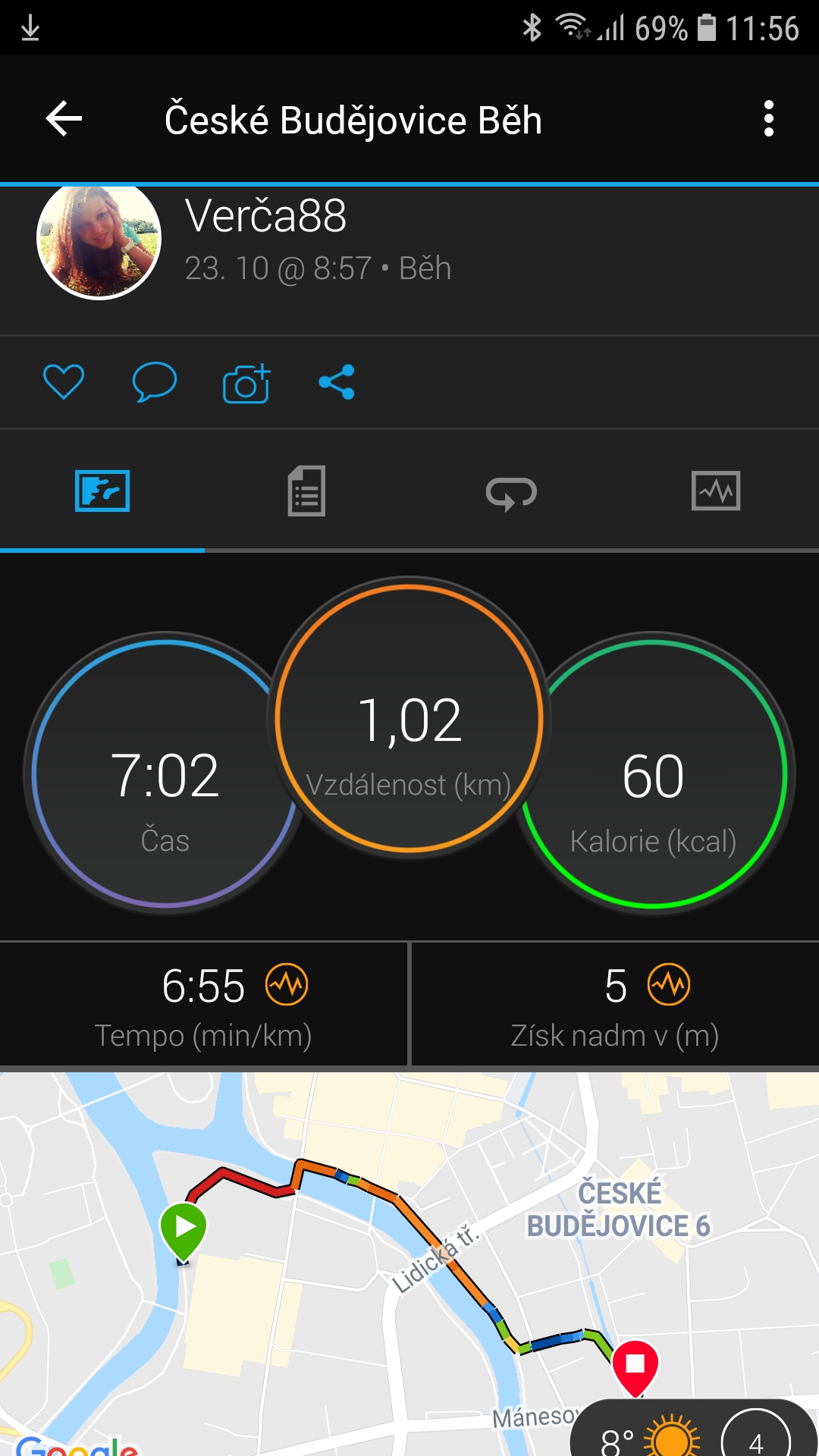
Task: Open the route map
Action: 409,1263
